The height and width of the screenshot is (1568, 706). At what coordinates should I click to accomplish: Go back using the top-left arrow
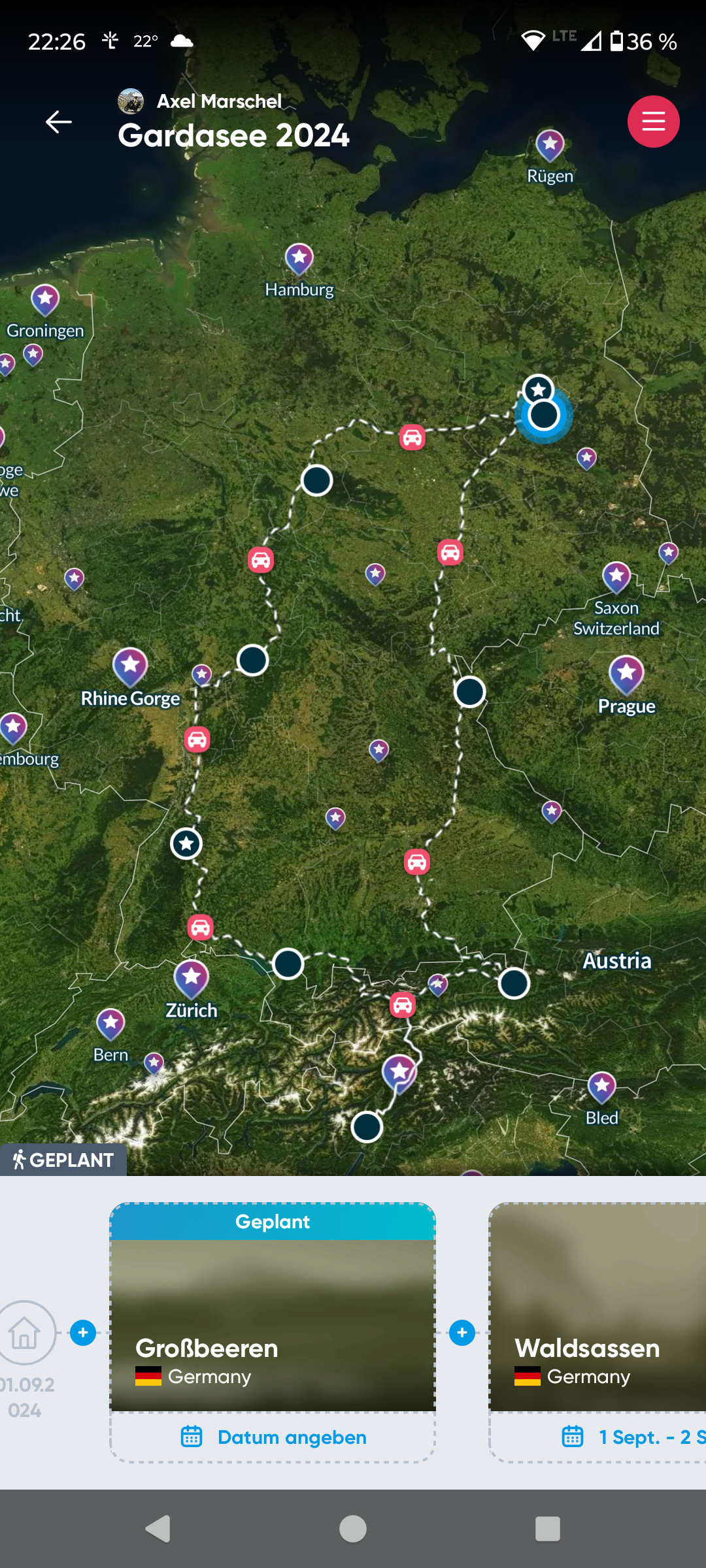(58, 122)
